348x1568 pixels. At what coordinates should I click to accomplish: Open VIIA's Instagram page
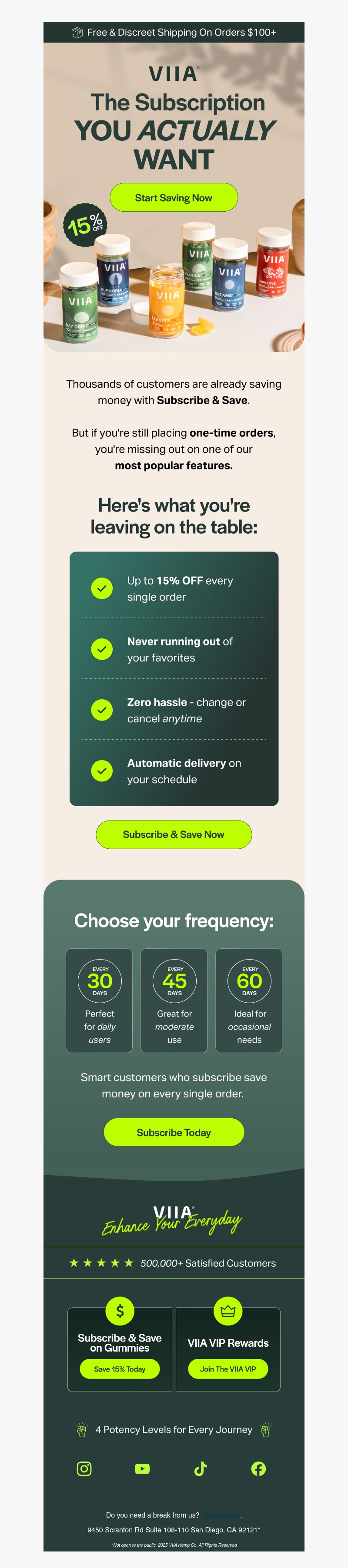point(84,1469)
